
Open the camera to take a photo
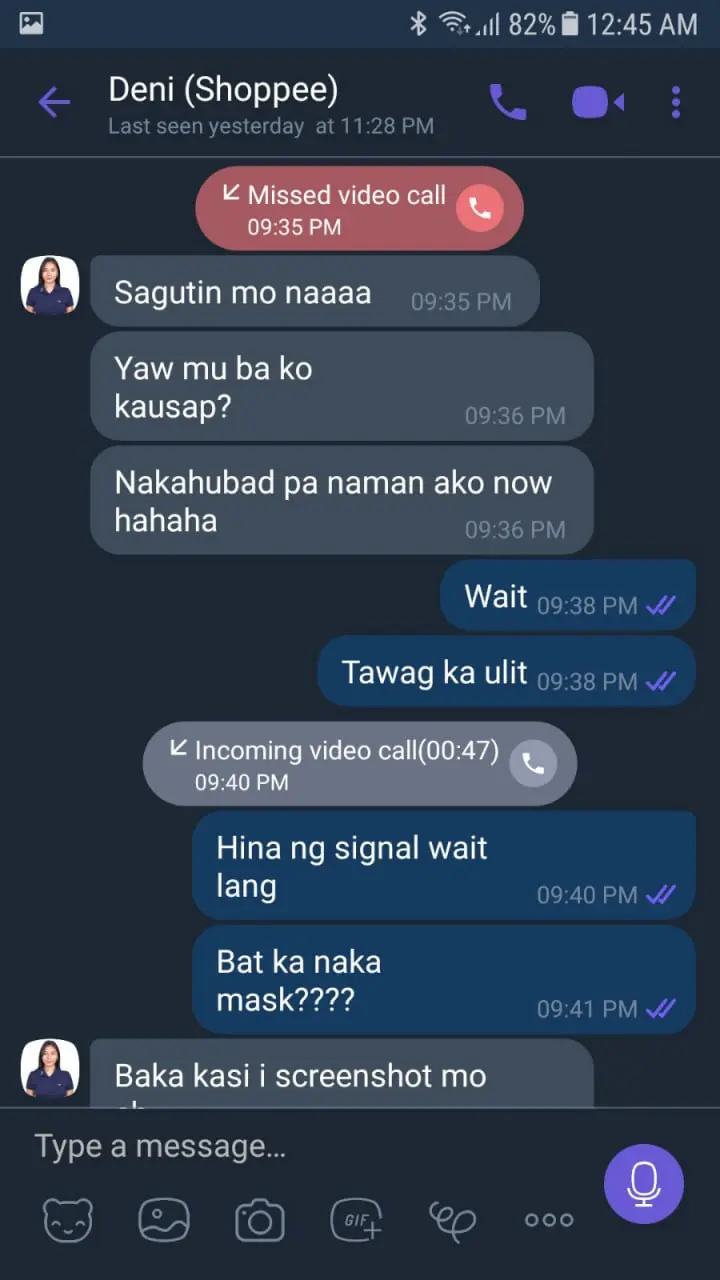pos(260,1220)
